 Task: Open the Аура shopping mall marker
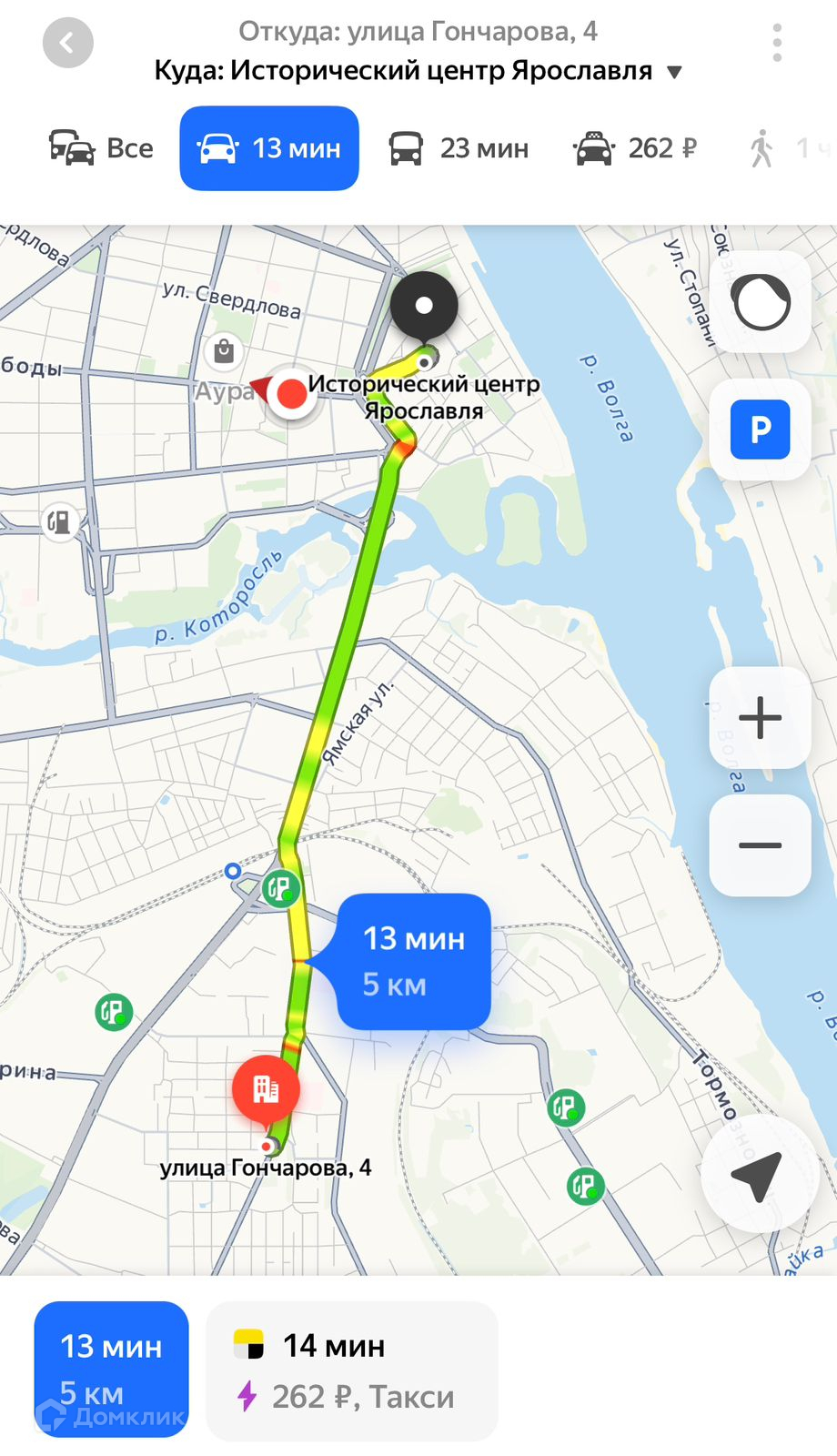point(224,351)
